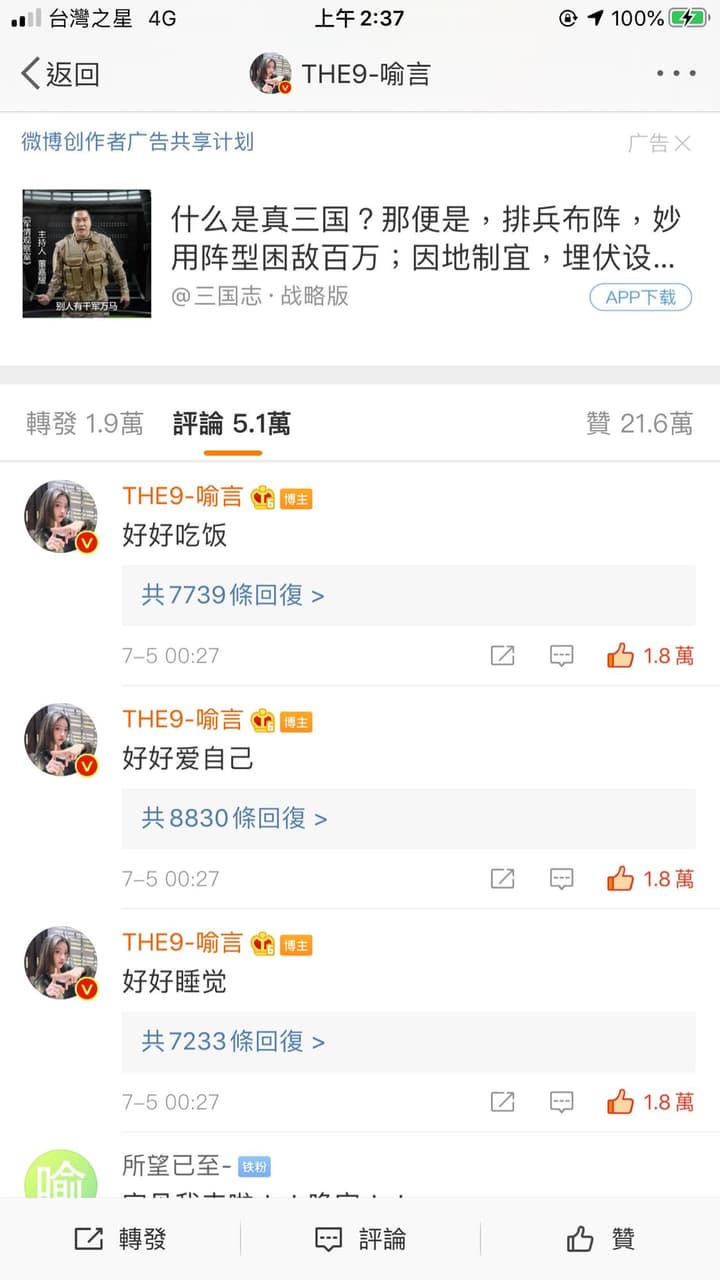
Task: Tap bottom 轉發 repost button
Action: (120, 1239)
